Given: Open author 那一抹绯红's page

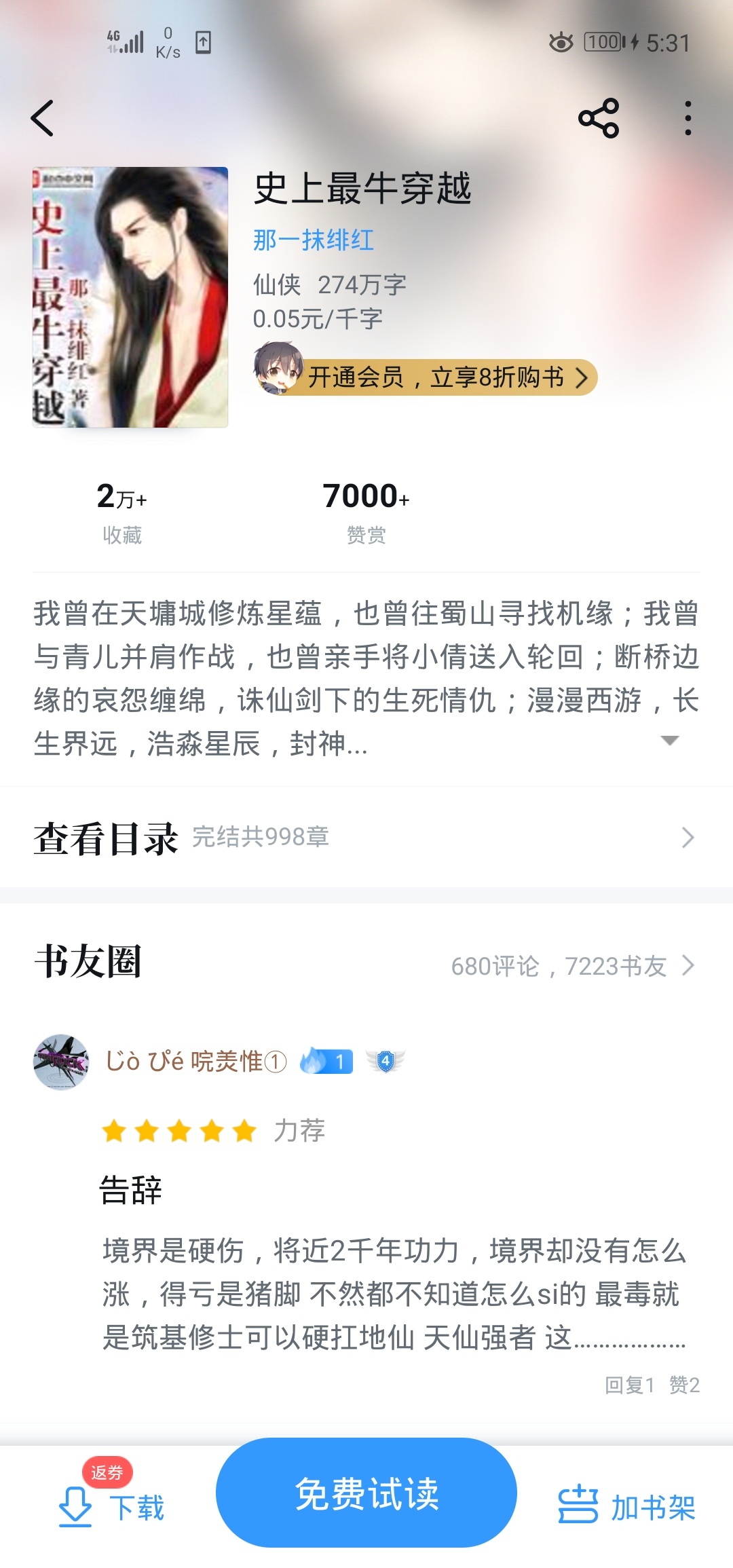Looking at the screenshot, I should pos(313,240).
